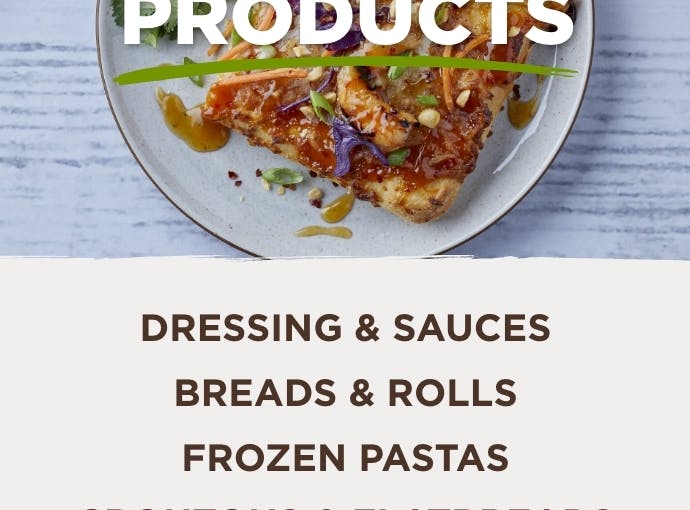The width and height of the screenshot is (690, 510).
Task: View the Frozen Pastas products
Action: (345, 458)
